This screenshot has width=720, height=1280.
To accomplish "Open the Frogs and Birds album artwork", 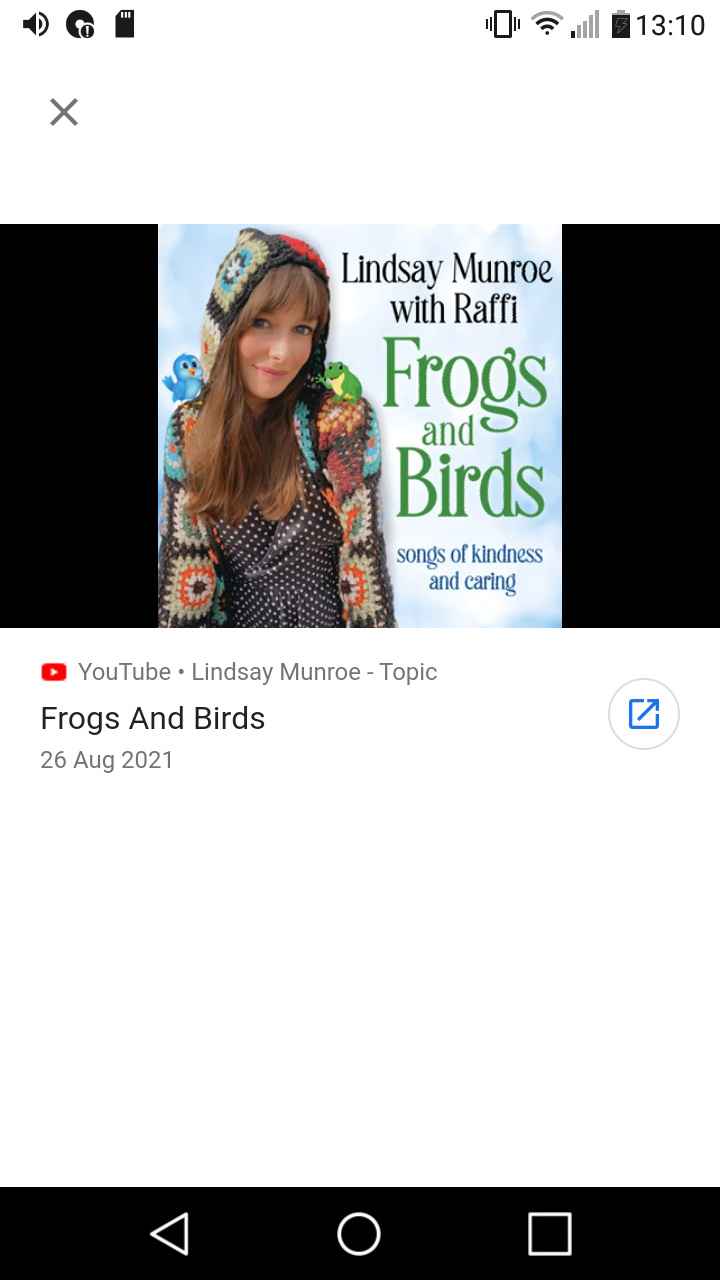I will point(359,425).
